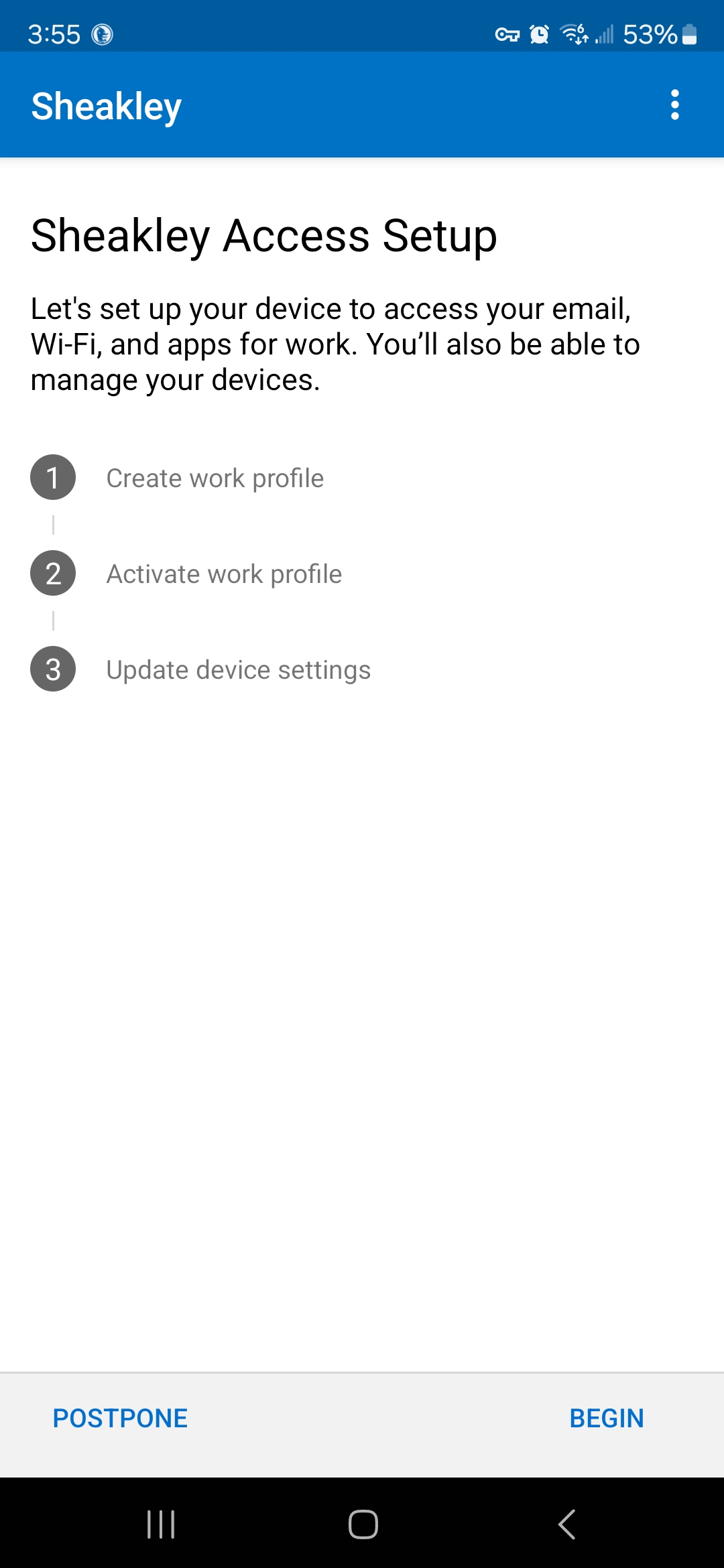Tap POSTPONE to delay setup
Image resolution: width=724 pixels, height=1568 pixels.
point(119,1418)
